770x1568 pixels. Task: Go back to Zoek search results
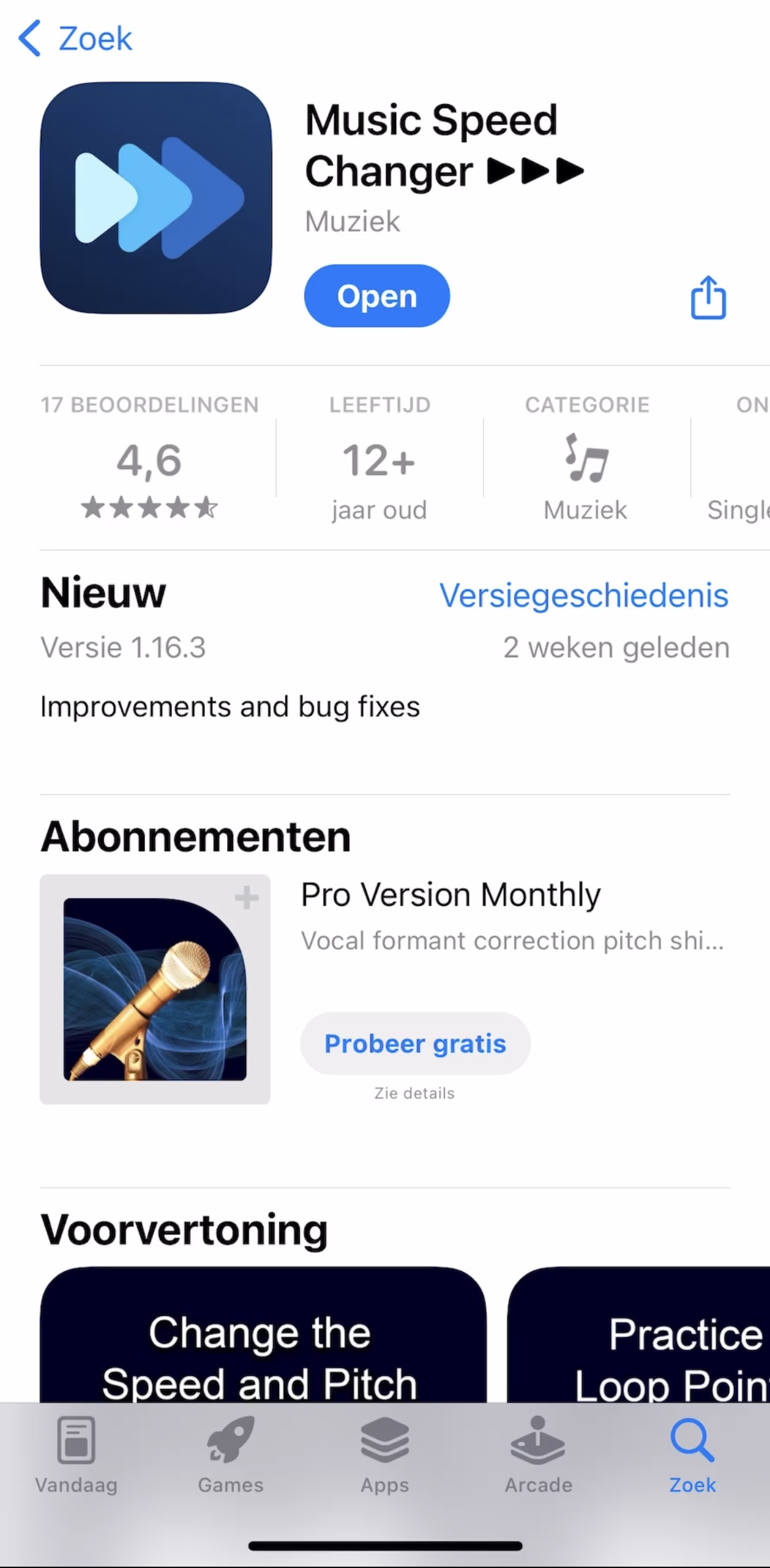[75, 38]
